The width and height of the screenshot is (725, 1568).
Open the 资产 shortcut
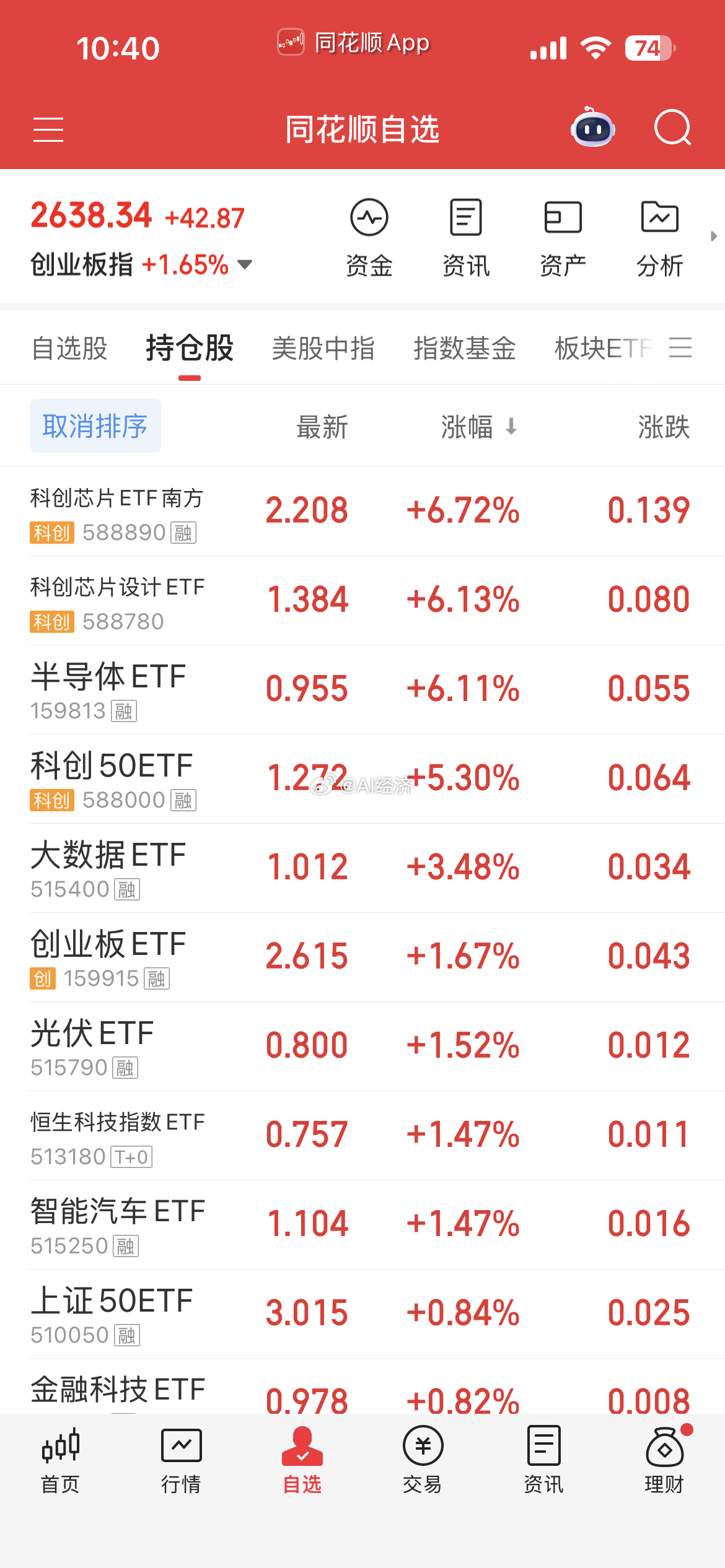click(563, 238)
